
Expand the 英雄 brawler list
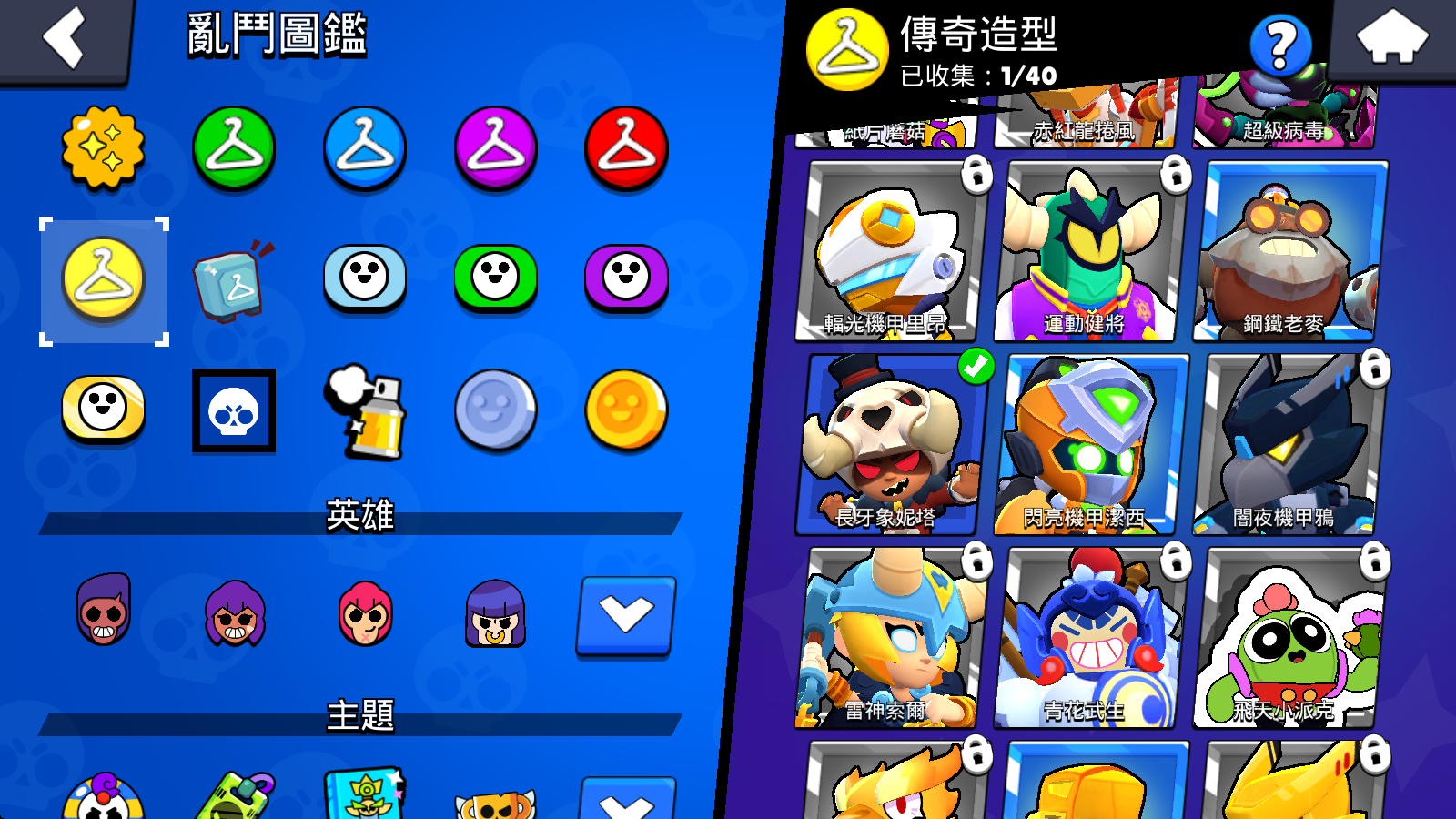[626, 616]
